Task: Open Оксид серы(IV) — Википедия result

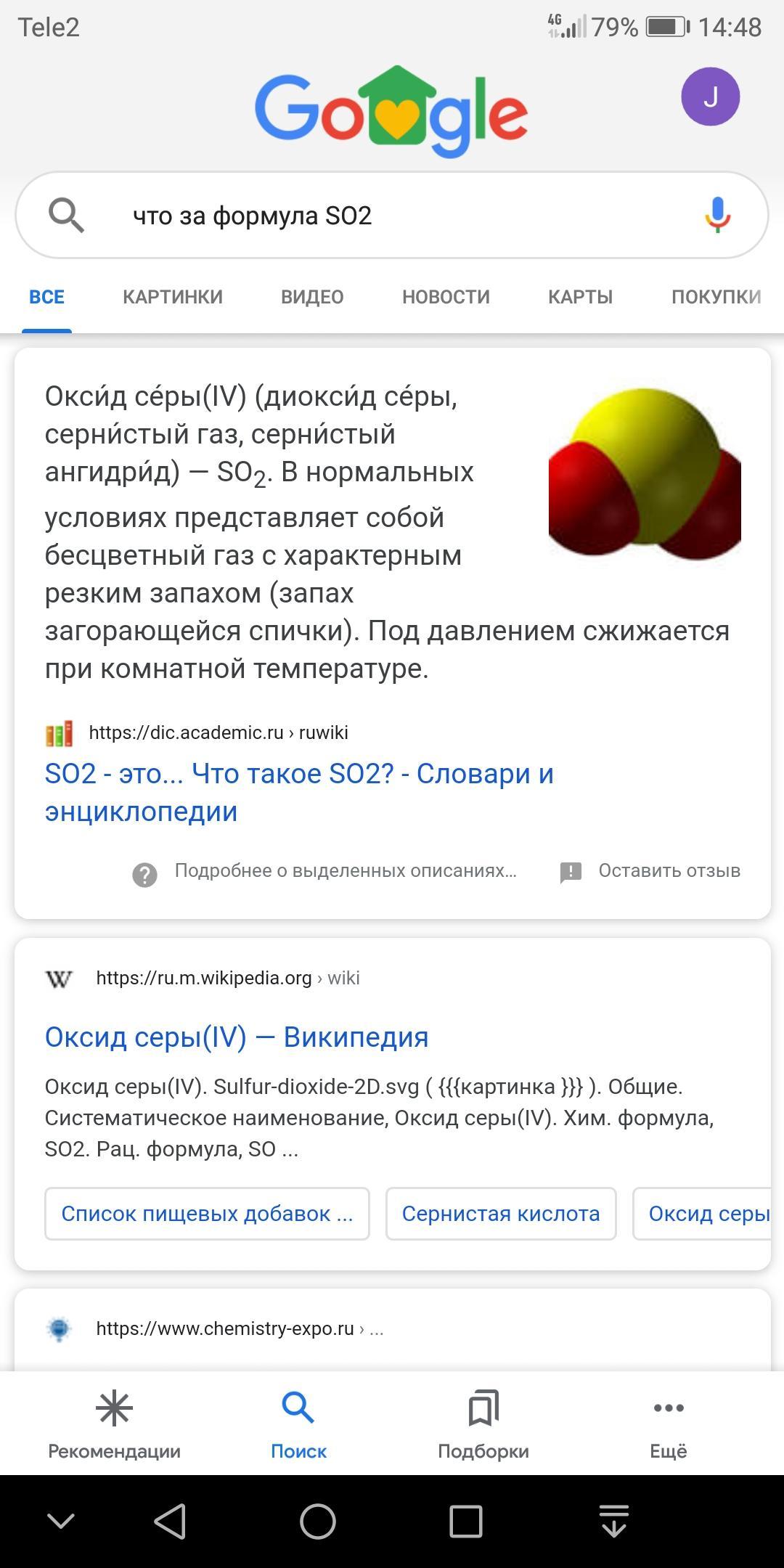Action: tap(237, 1037)
